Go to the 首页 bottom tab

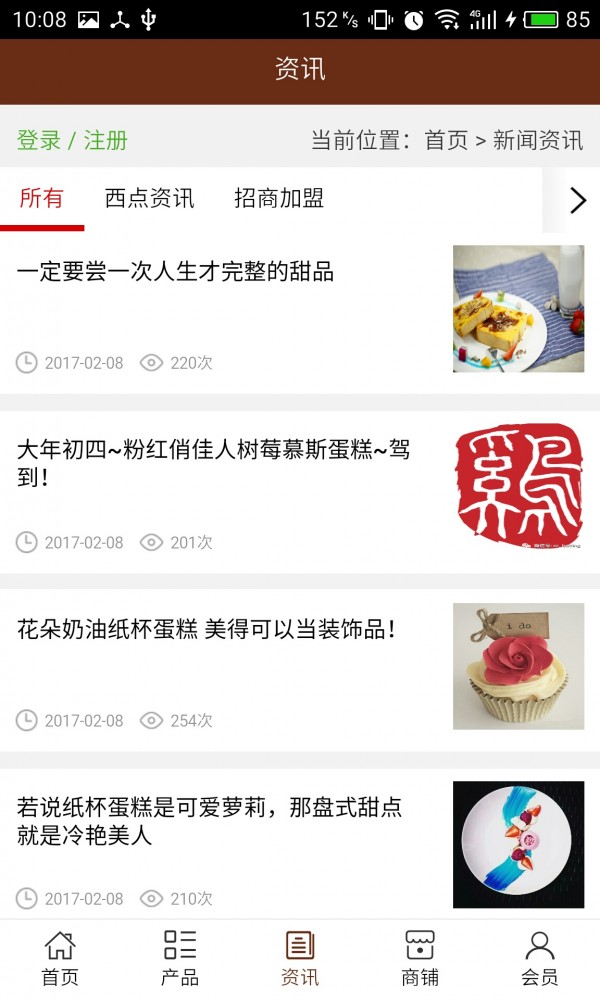click(60, 958)
